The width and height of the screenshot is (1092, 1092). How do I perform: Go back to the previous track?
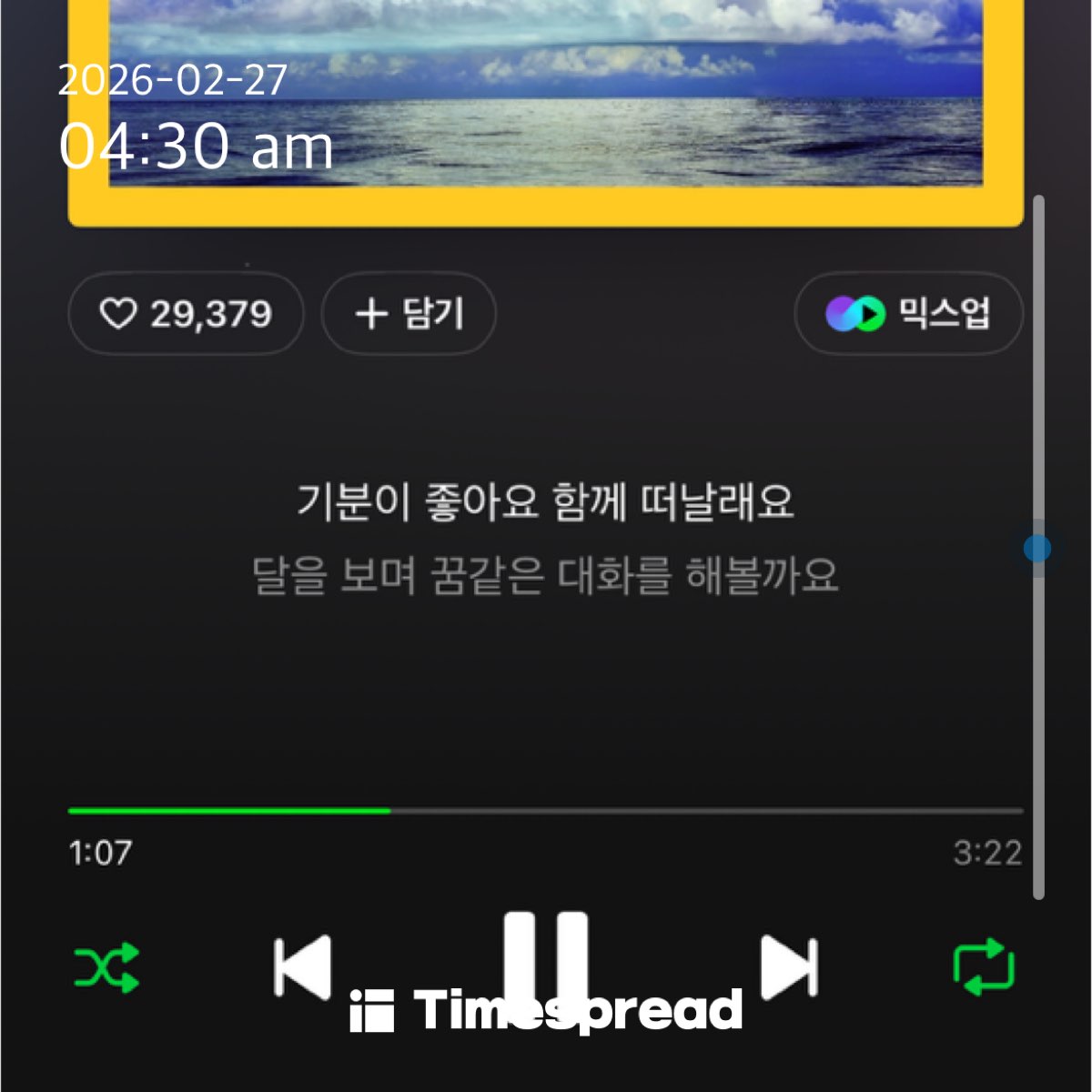(x=303, y=966)
